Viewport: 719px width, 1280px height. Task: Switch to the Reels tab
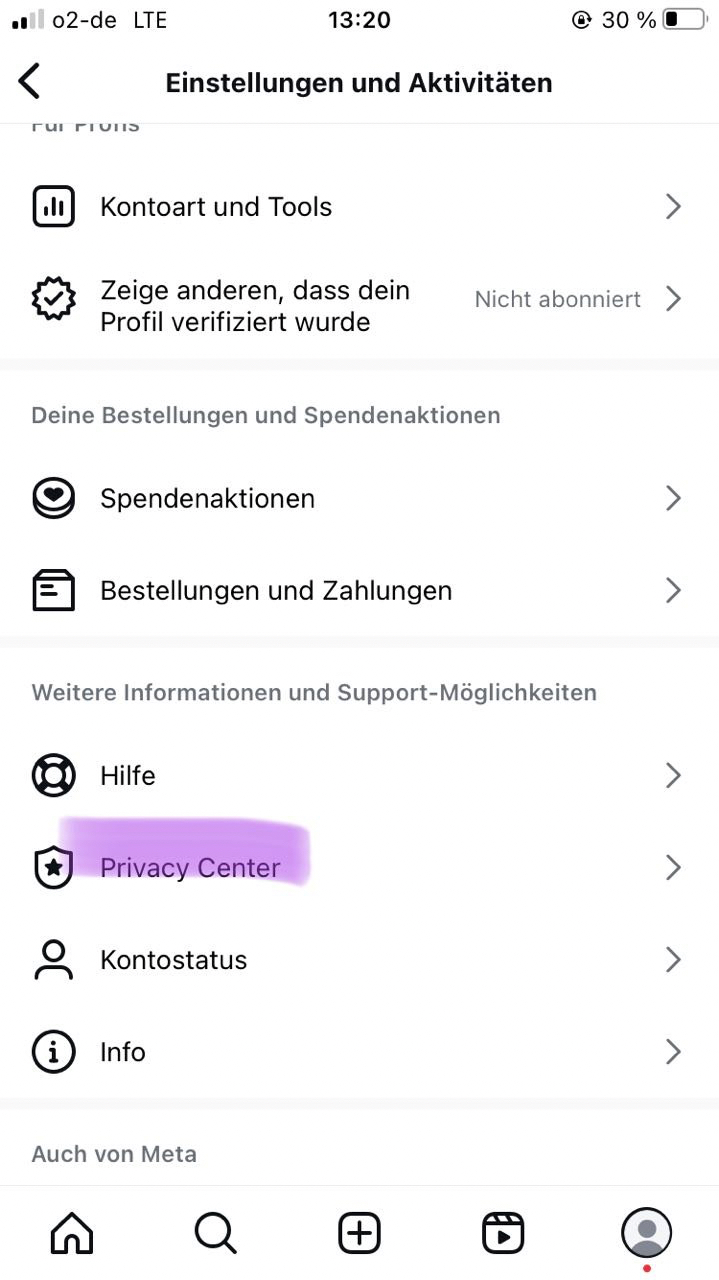point(502,1232)
